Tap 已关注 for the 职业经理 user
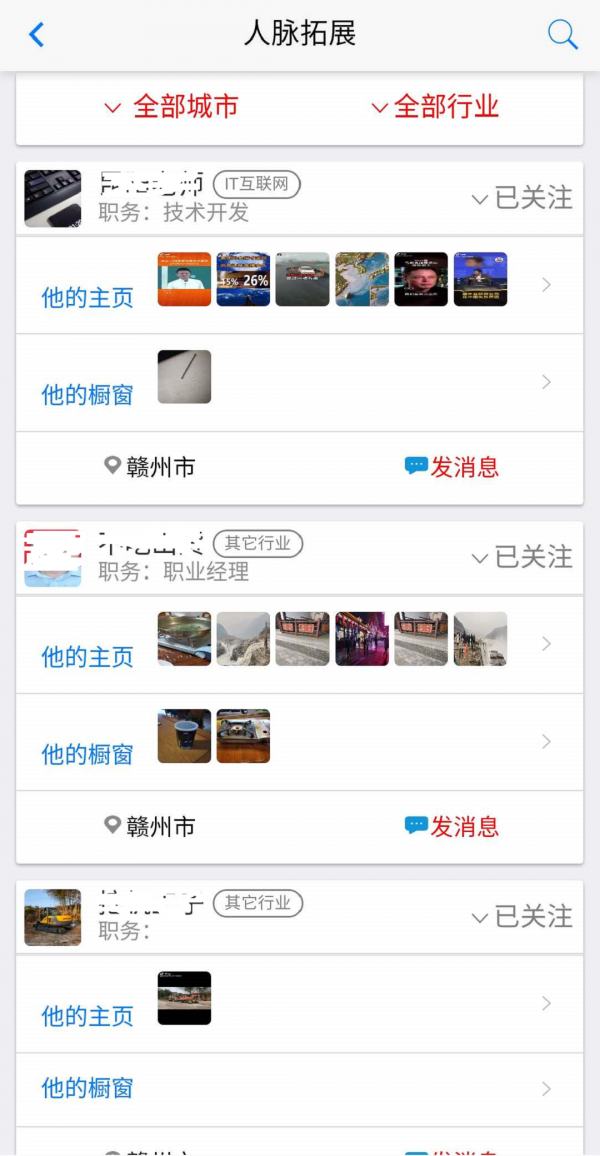 (522, 557)
